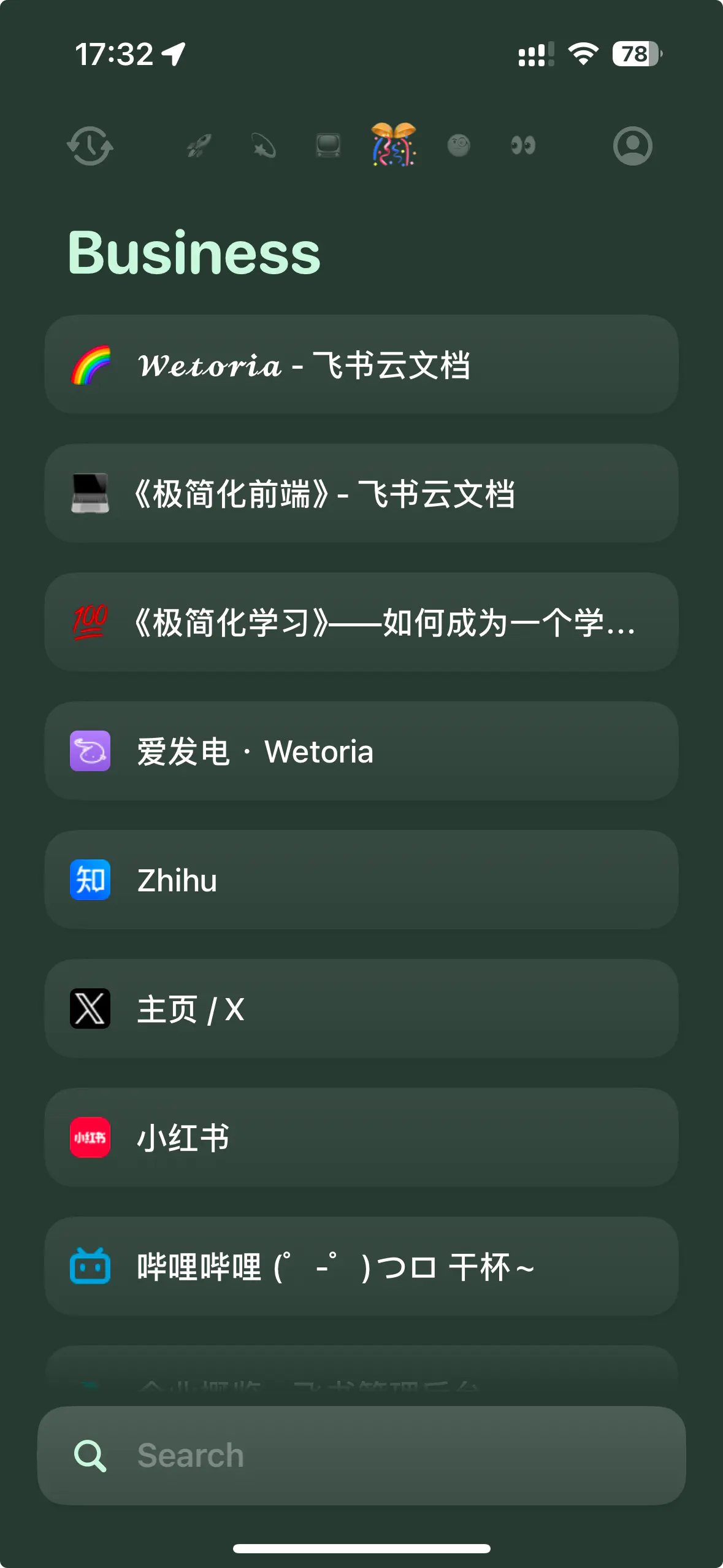The width and height of the screenshot is (723, 1568).
Task: Open the 《极简化前端》 document link
Action: (362, 494)
